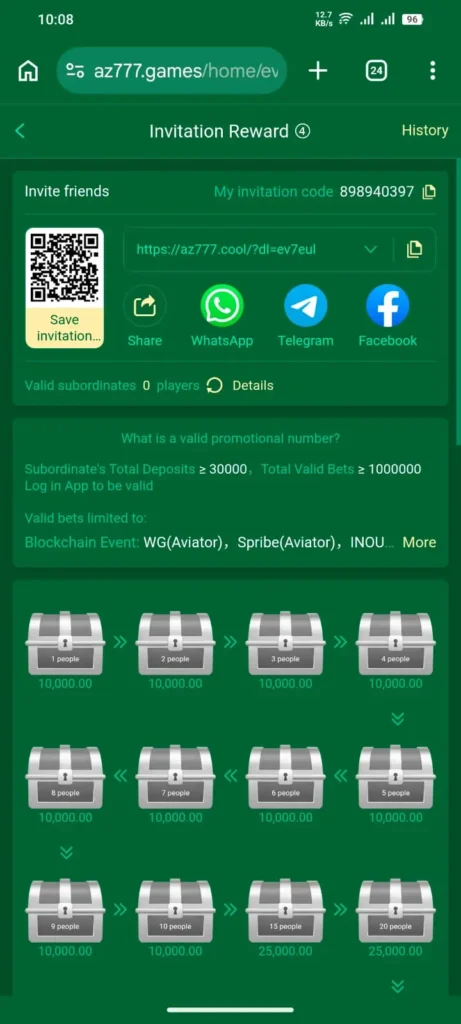Image resolution: width=461 pixels, height=1024 pixels.
Task: Go back from Invitation Reward page
Action: point(20,131)
